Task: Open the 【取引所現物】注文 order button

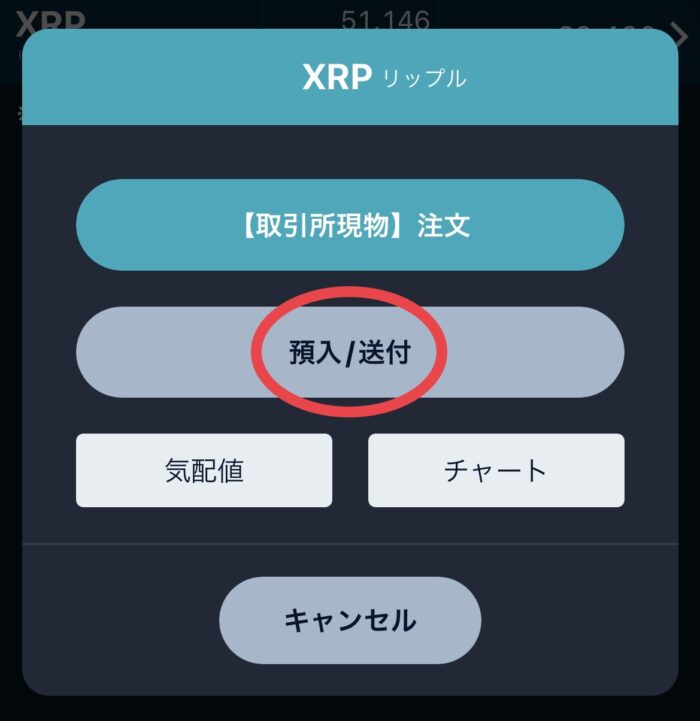Action: point(350,225)
